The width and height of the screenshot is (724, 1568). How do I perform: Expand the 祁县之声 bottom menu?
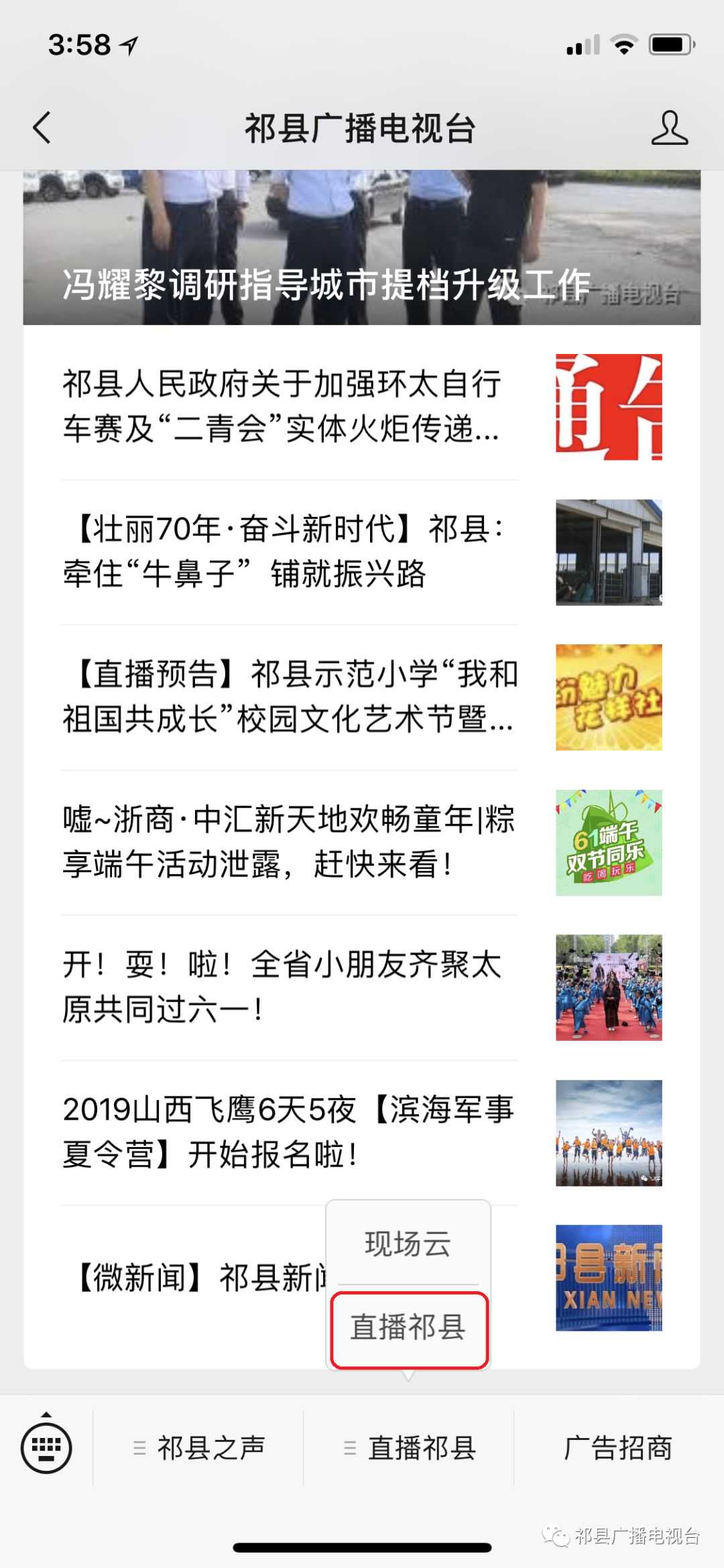(x=199, y=1448)
